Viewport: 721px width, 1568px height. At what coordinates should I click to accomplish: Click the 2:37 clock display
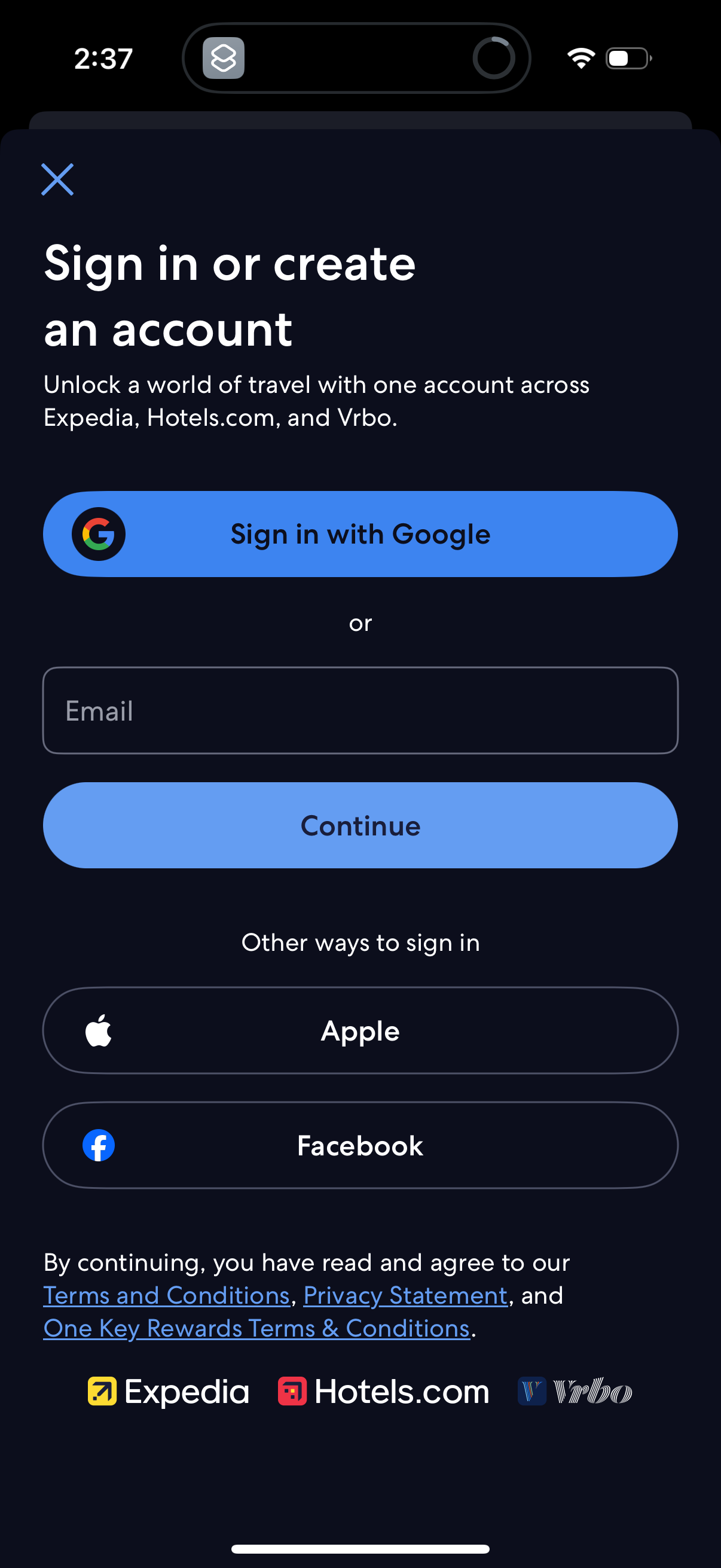(x=102, y=58)
